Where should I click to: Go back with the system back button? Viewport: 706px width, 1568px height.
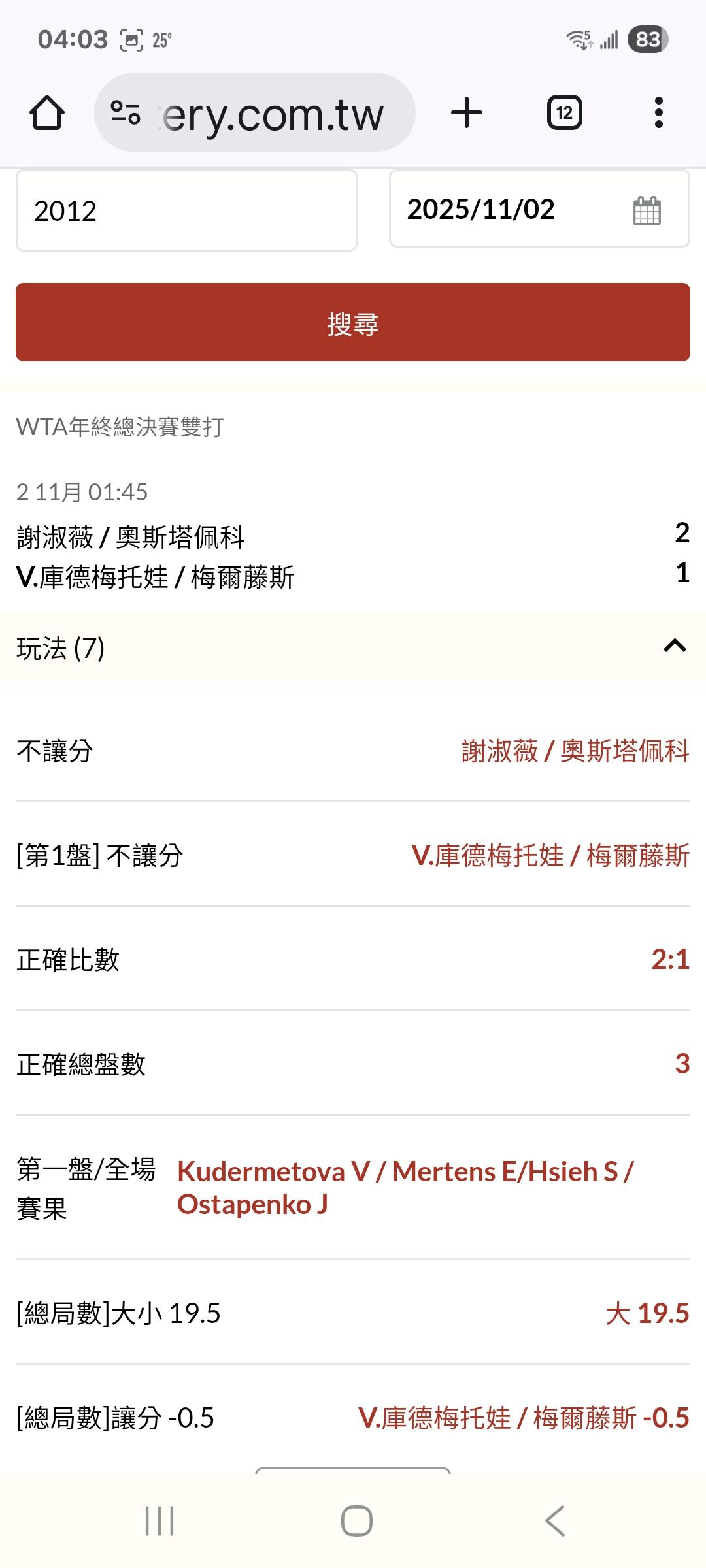555,1521
